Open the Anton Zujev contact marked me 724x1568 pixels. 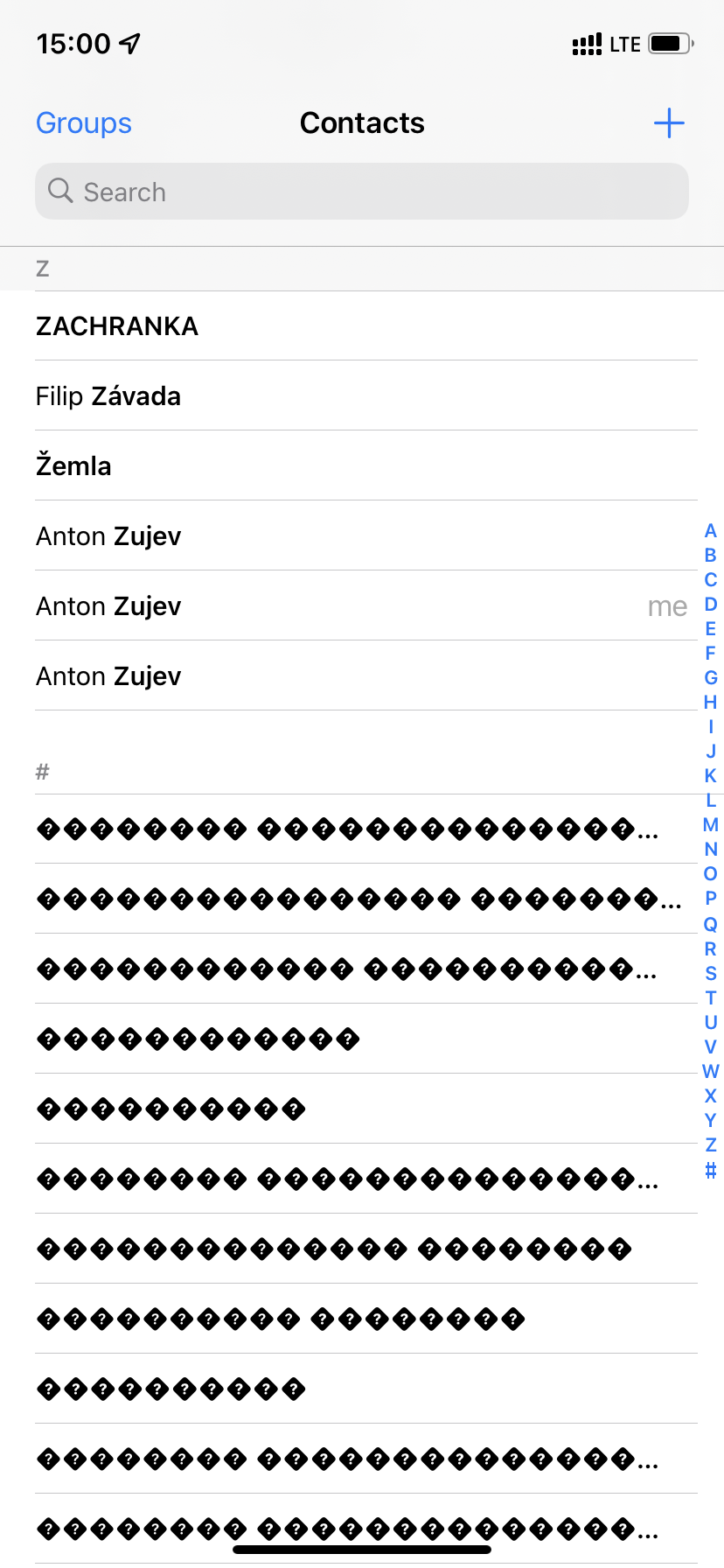[x=108, y=606]
